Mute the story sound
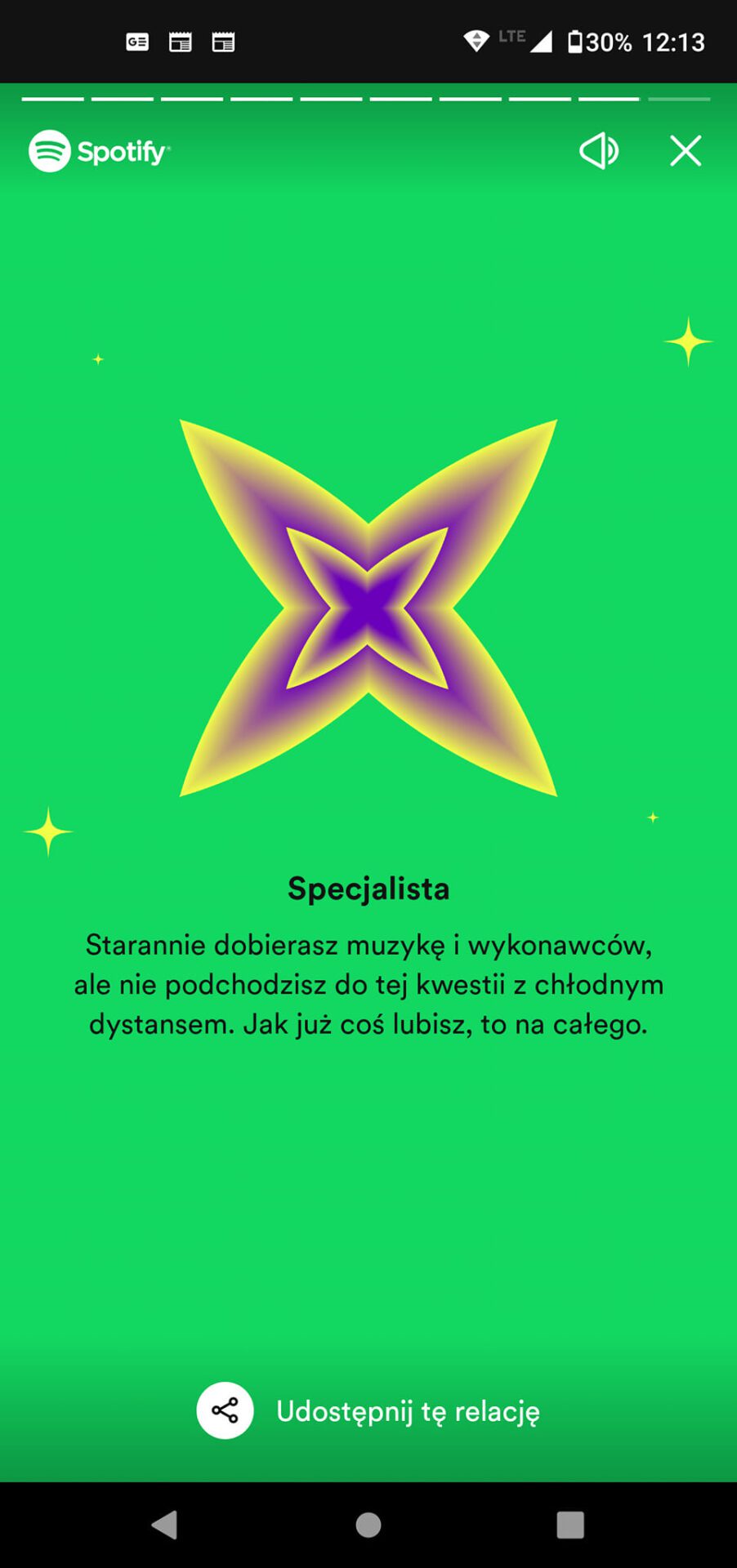The width and height of the screenshot is (737, 1568). click(599, 151)
